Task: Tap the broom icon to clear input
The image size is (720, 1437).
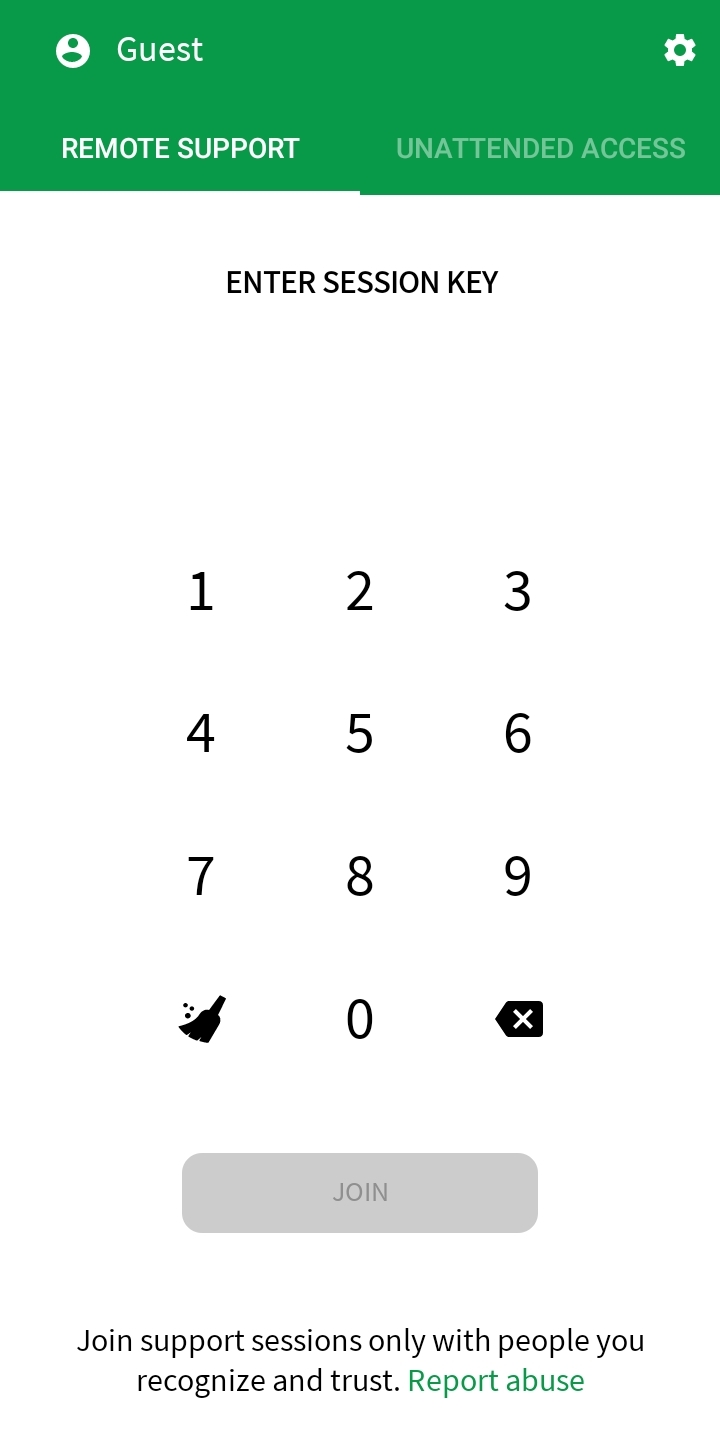Action: (x=201, y=1018)
